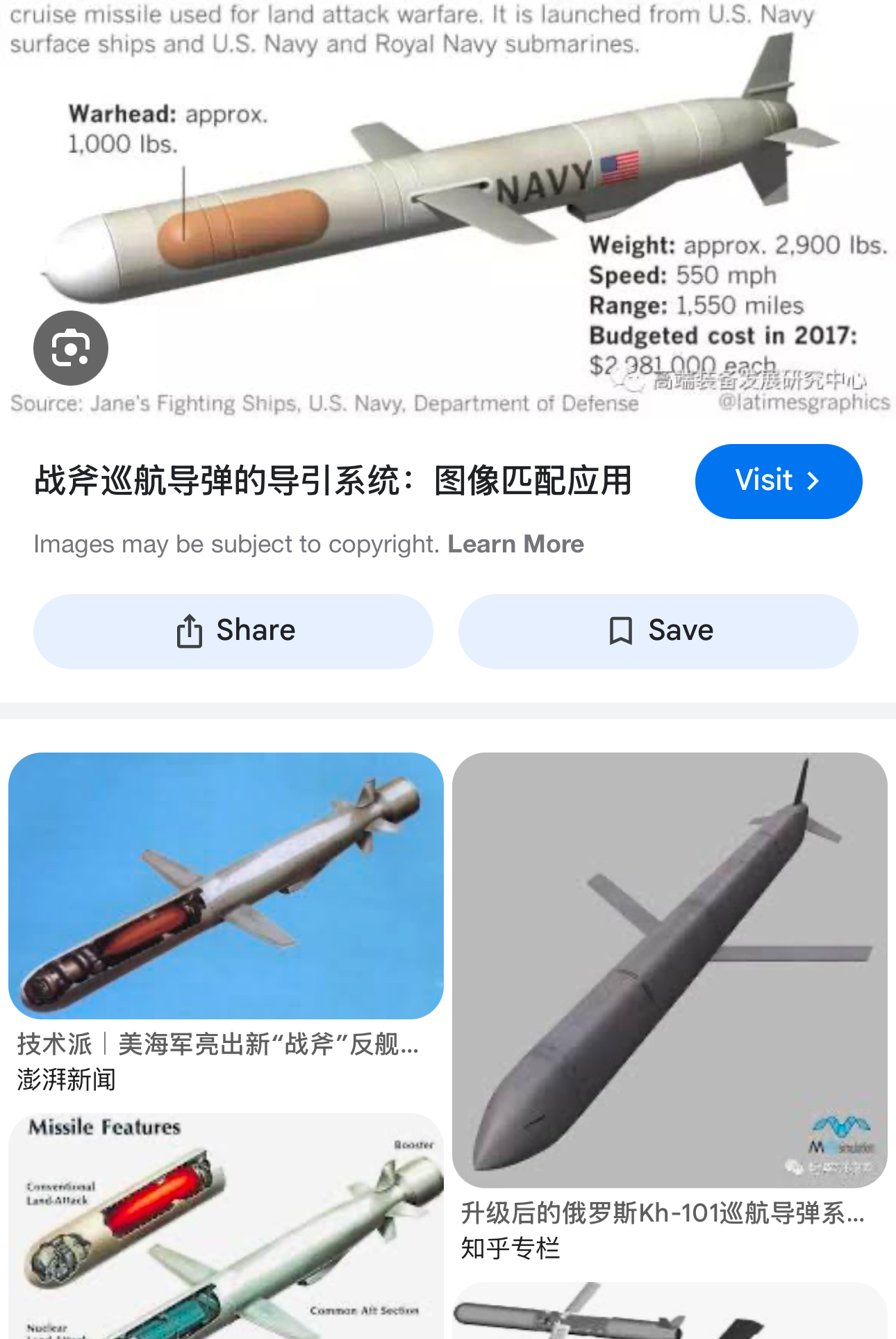Tap the Visit button
Image resolution: width=896 pixels, height=1339 pixels.
coord(778,481)
